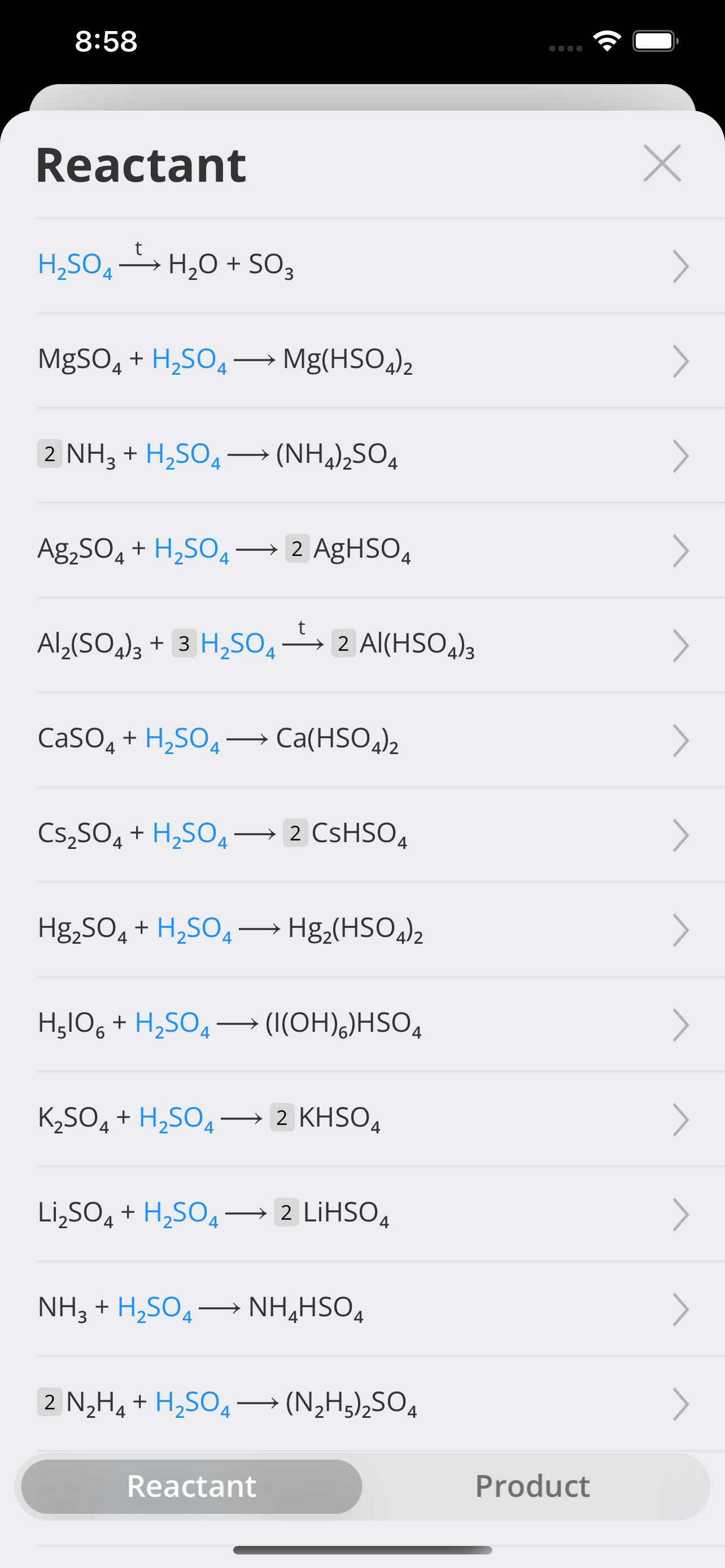Select the Reactant tab
The width and height of the screenshot is (725, 1568).
192,1486
